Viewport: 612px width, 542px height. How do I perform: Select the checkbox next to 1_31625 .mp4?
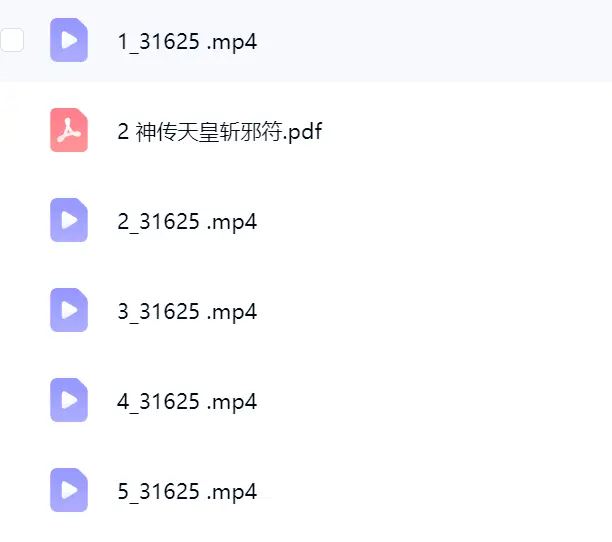(12, 40)
